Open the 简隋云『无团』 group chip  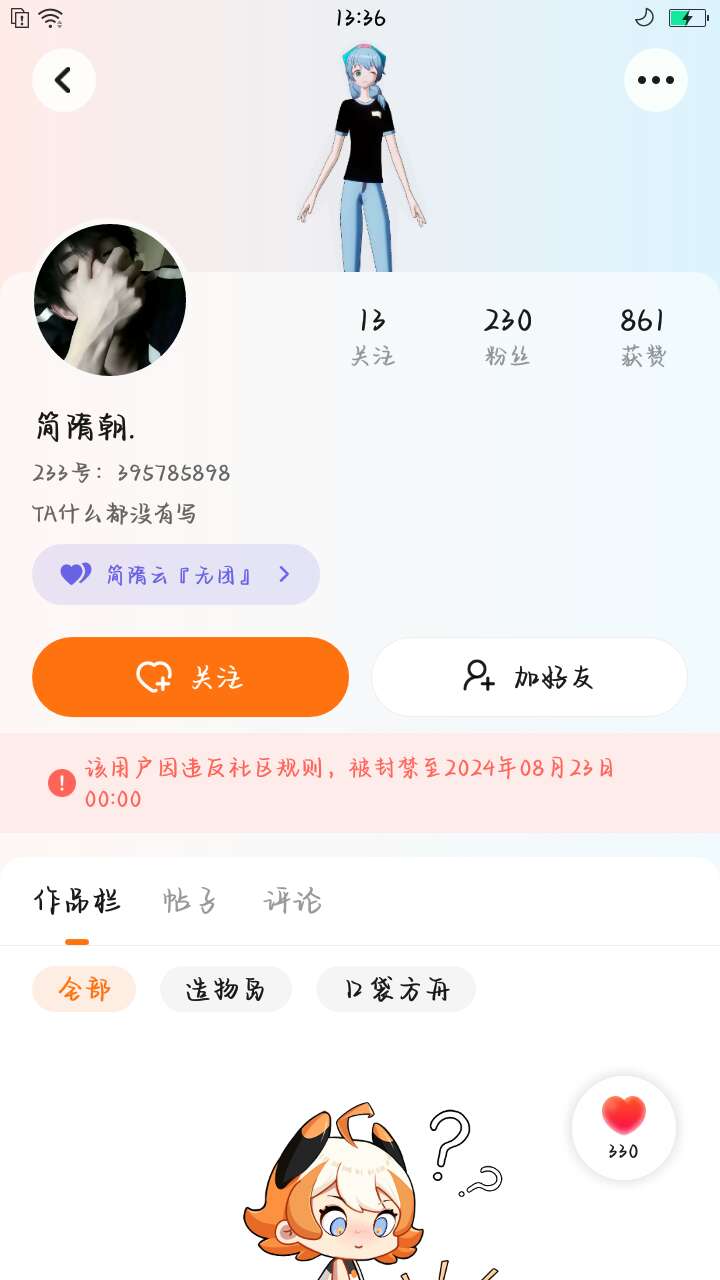tap(176, 574)
